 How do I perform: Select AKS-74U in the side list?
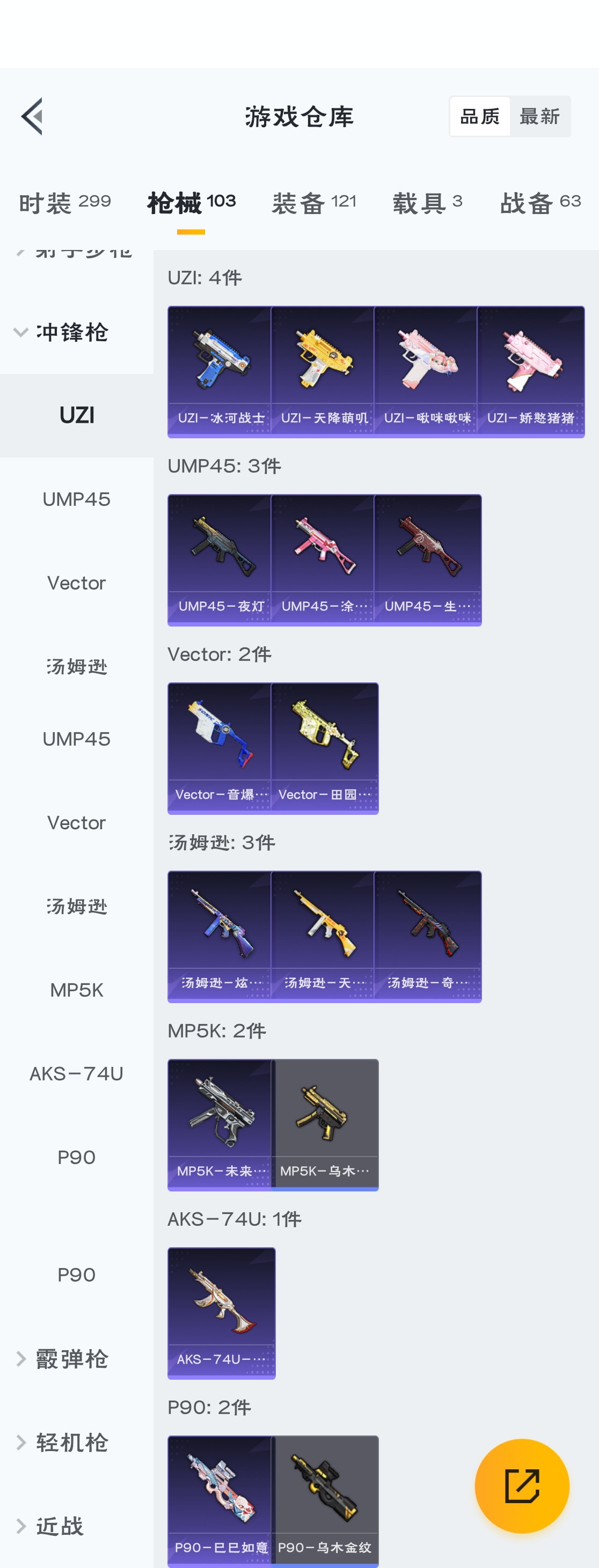tap(77, 1074)
